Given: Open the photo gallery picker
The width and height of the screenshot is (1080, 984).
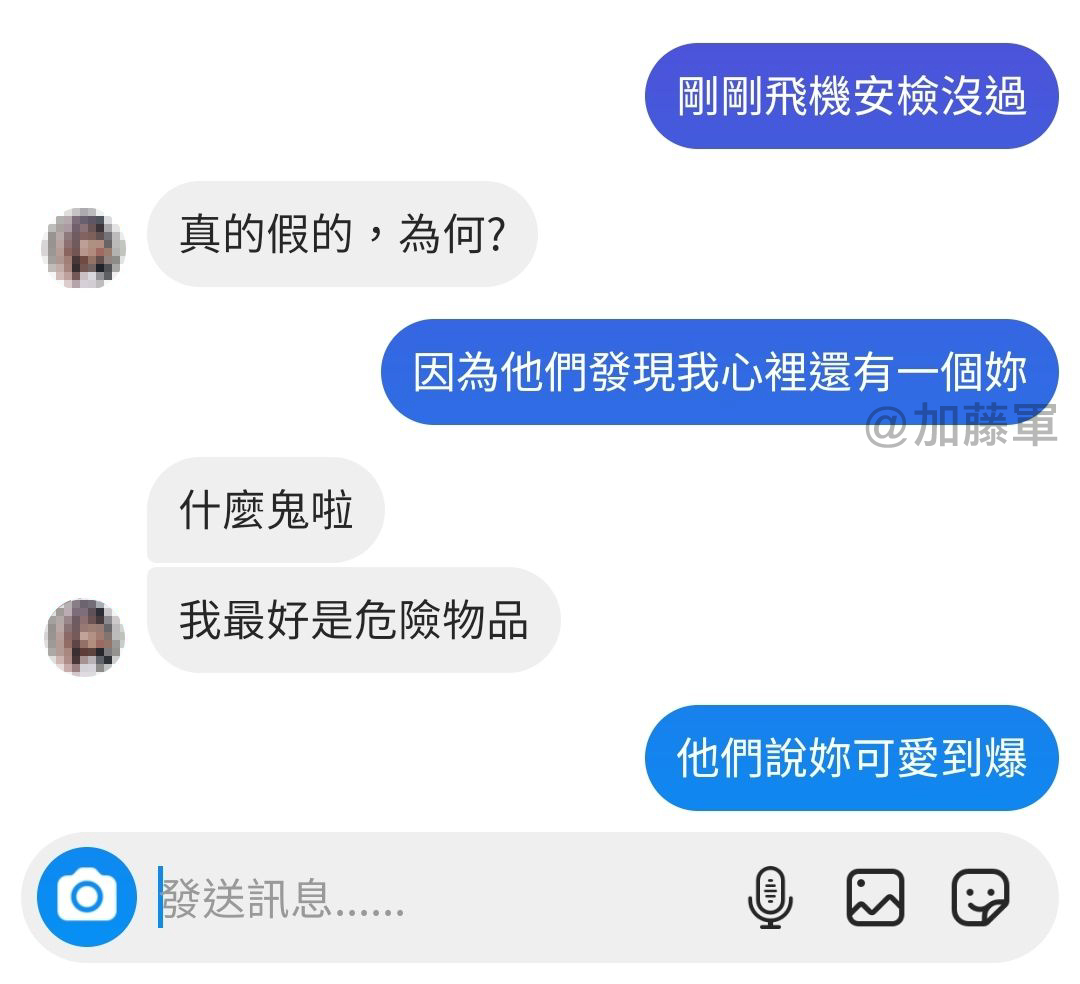Looking at the screenshot, I should 875,897.
